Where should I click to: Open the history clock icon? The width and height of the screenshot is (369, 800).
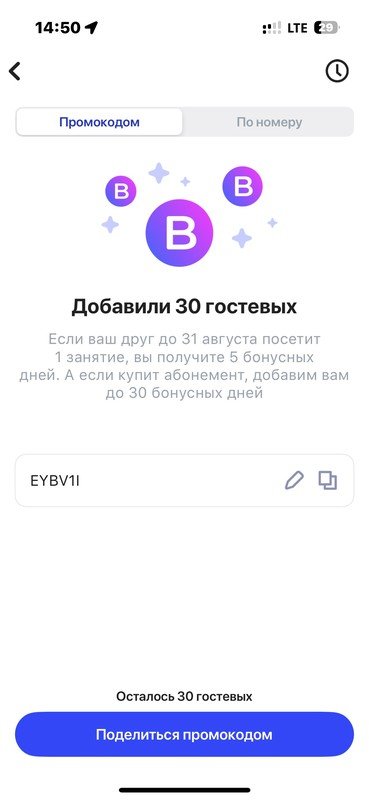click(x=337, y=71)
